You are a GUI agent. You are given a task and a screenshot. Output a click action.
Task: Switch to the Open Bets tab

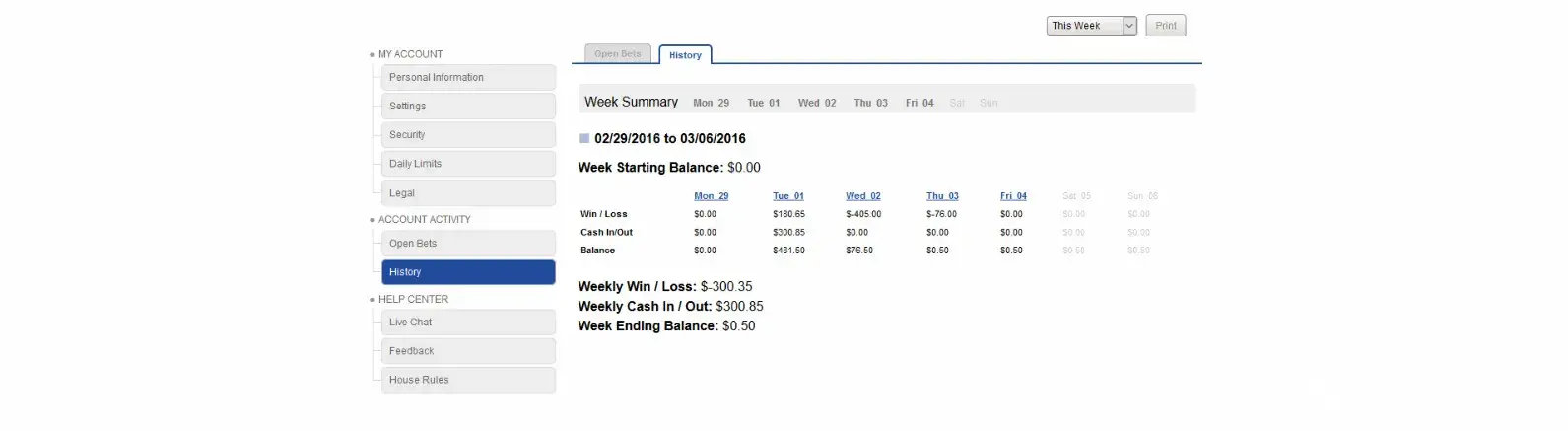click(x=618, y=54)
